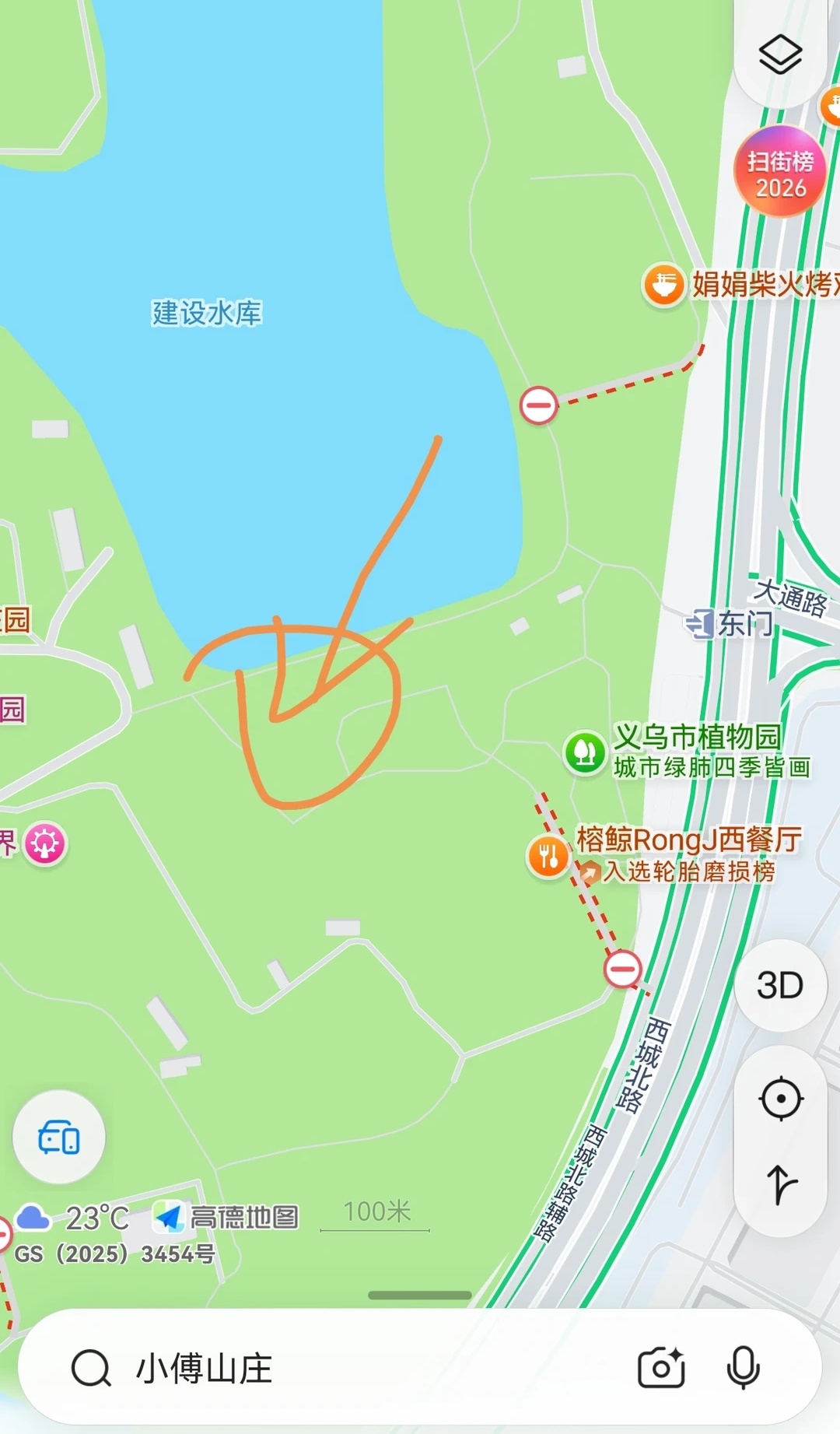This screenshot has height=1434, width=840.
Task: Open the map layers selector
Action: tap(780, 55)
